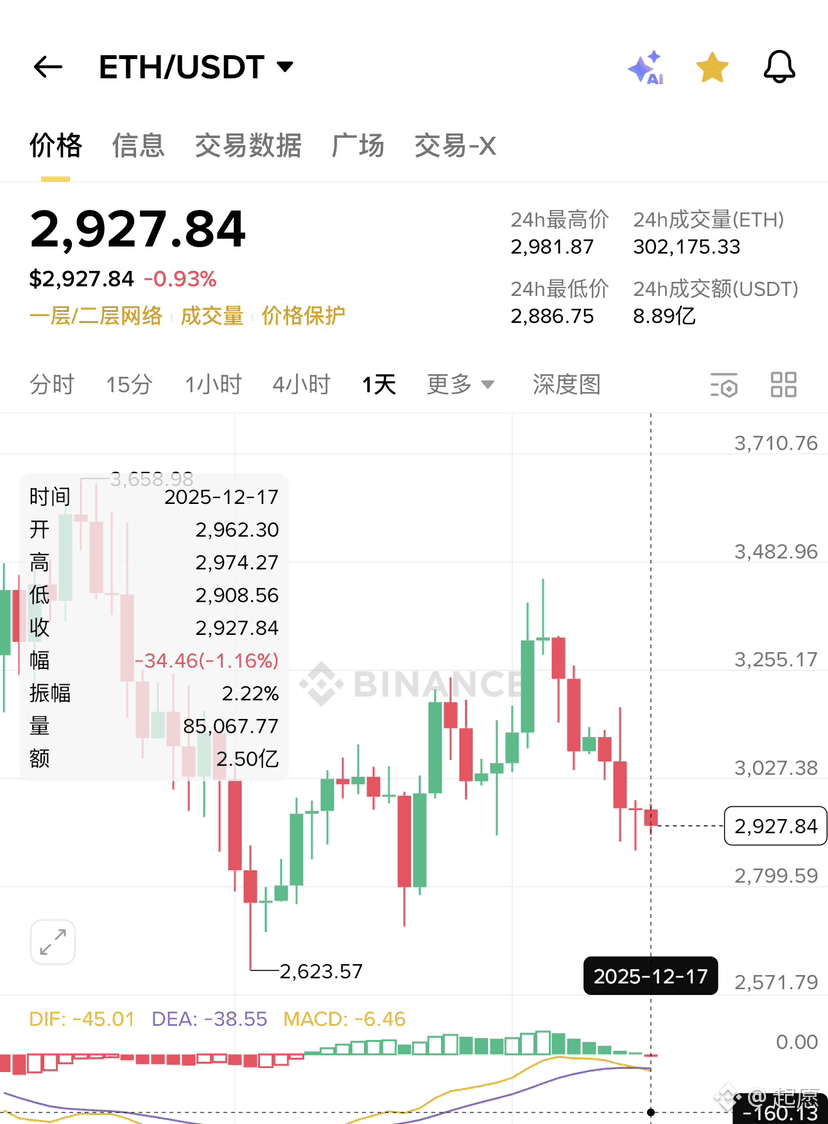Expand the chart with the fullscreen icon
Image resolution: width=828 pixels, height=1124 pixels.
[52, 941]
